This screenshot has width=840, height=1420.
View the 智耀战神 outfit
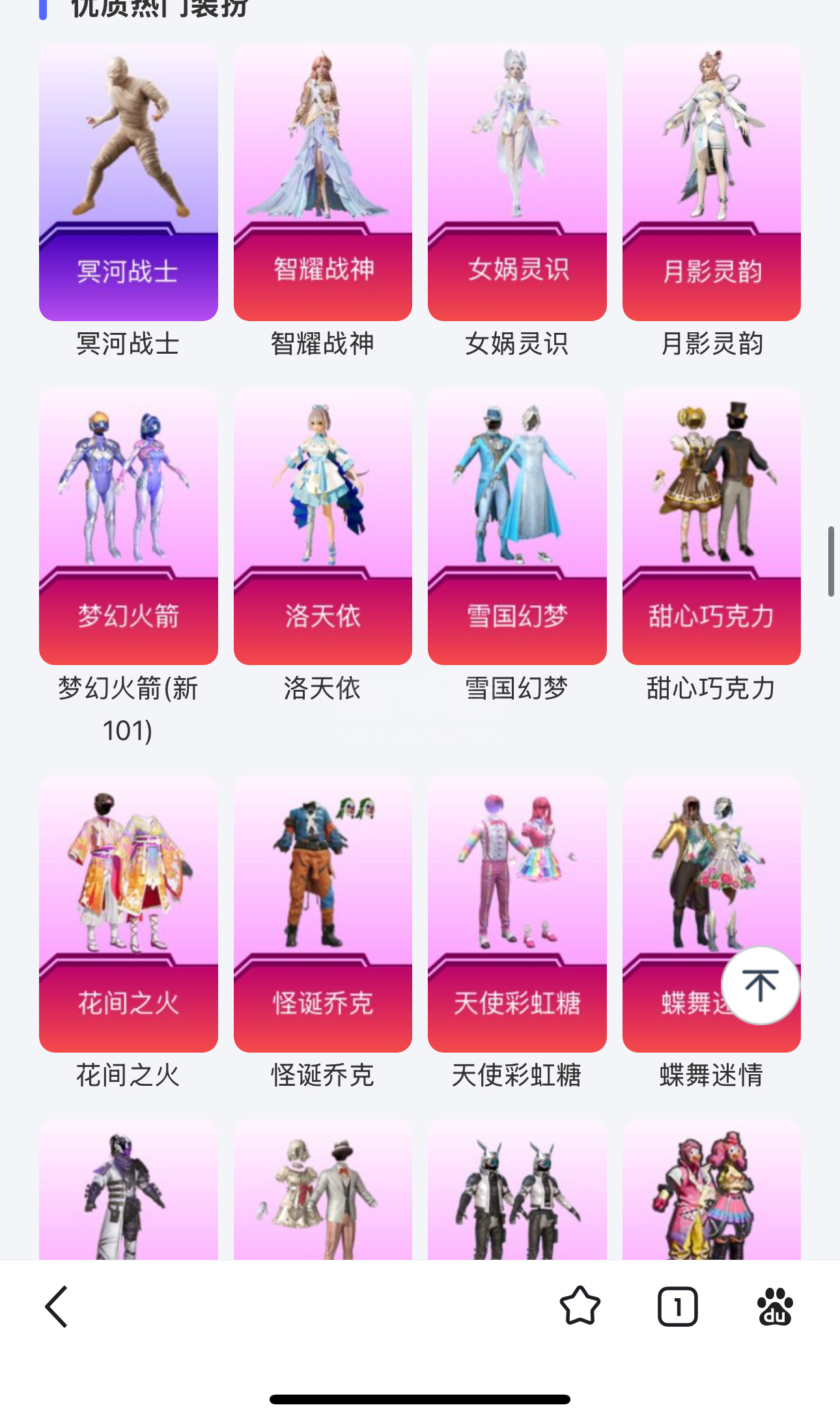point(322,182)
